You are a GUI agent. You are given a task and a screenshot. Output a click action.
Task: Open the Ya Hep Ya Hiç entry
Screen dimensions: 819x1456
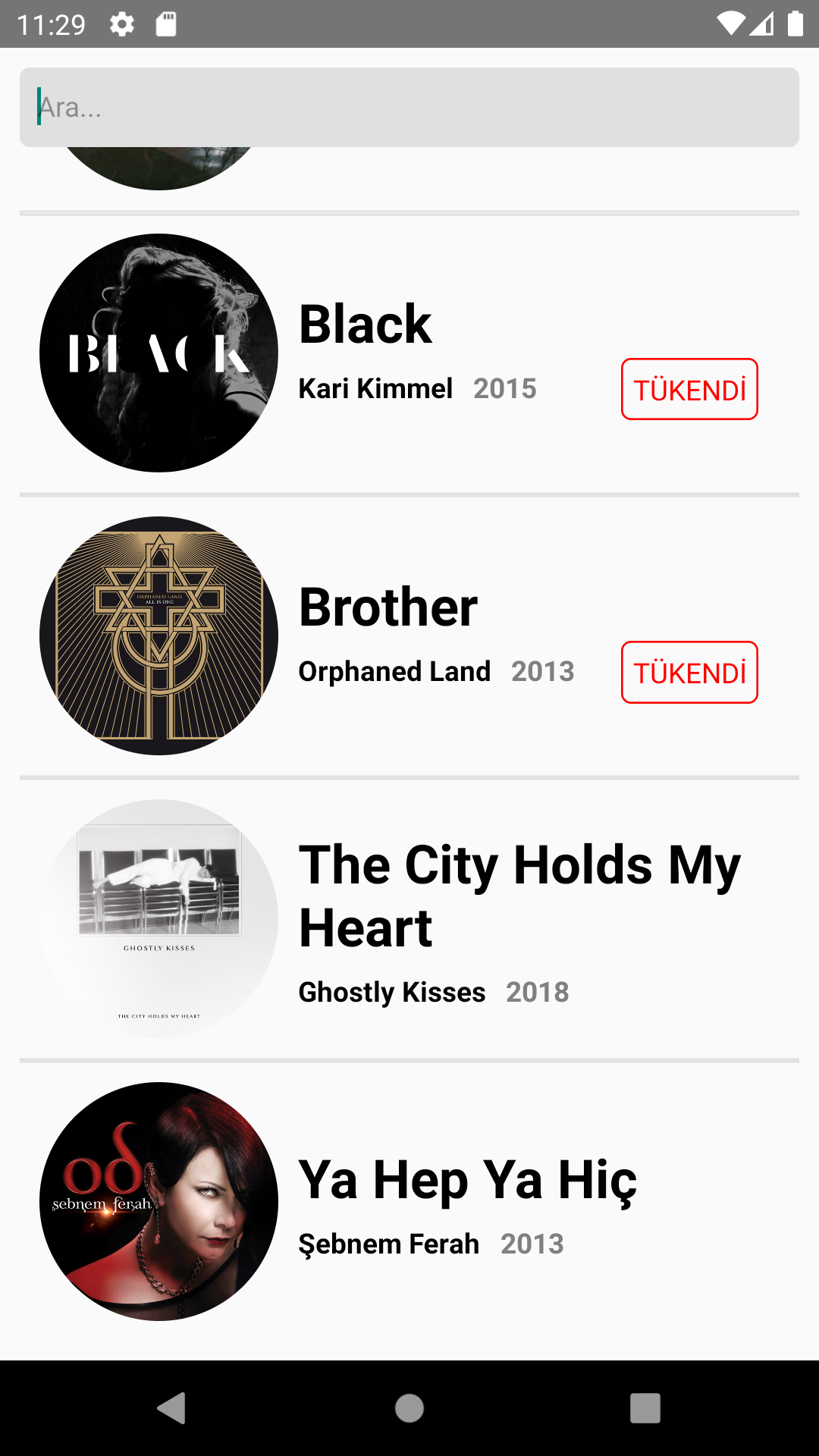467,1179
